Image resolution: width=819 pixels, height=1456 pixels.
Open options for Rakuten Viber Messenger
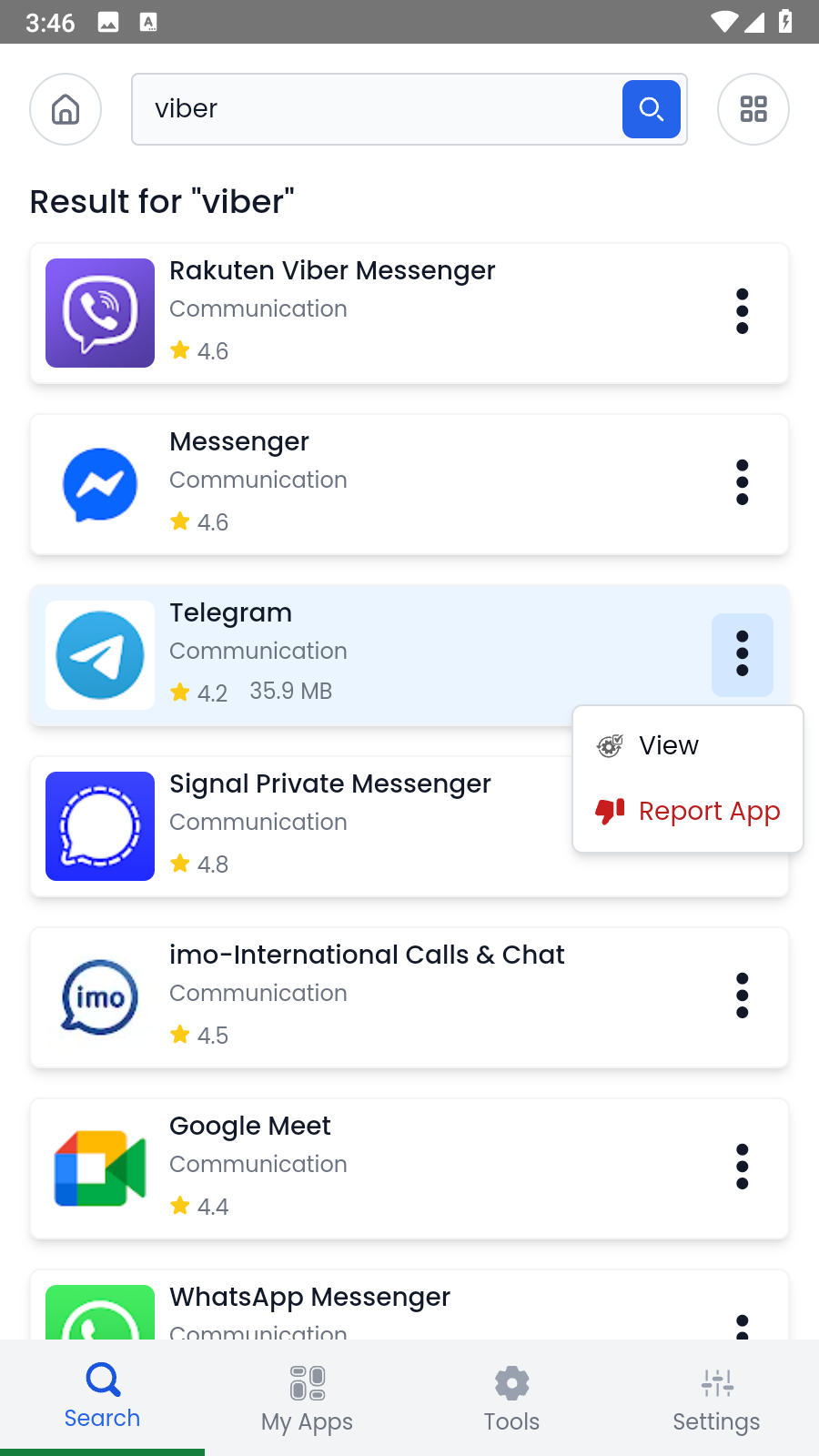pyautogui.click(x=743, y=311)
